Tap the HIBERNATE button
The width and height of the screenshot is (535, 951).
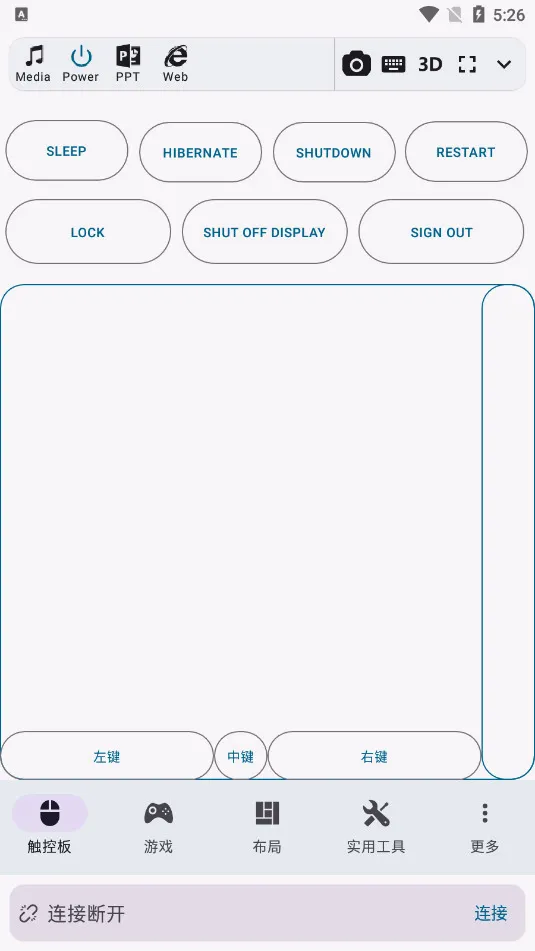(x=200, y=153)
